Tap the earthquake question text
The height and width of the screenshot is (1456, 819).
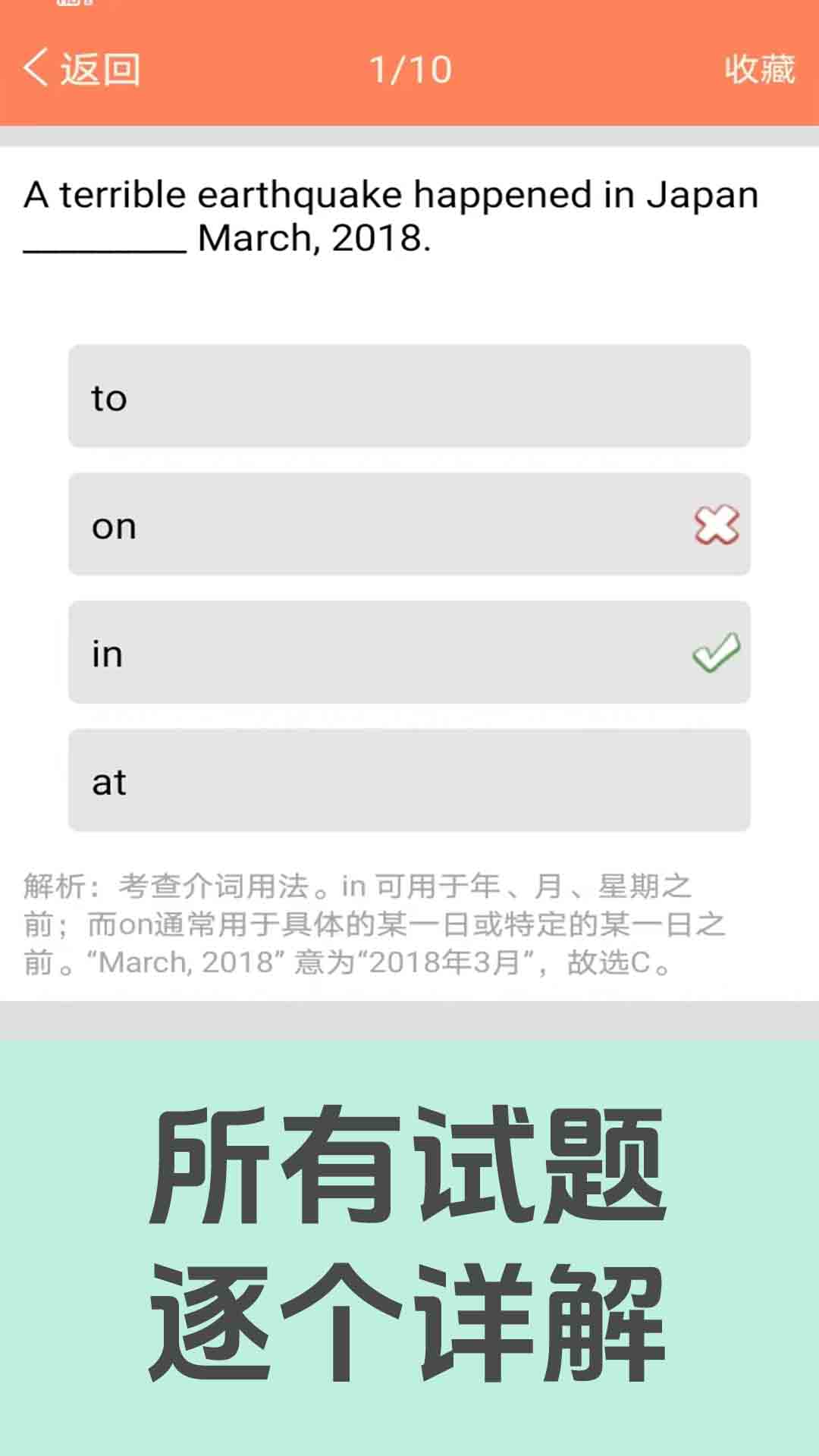point(390,193)
